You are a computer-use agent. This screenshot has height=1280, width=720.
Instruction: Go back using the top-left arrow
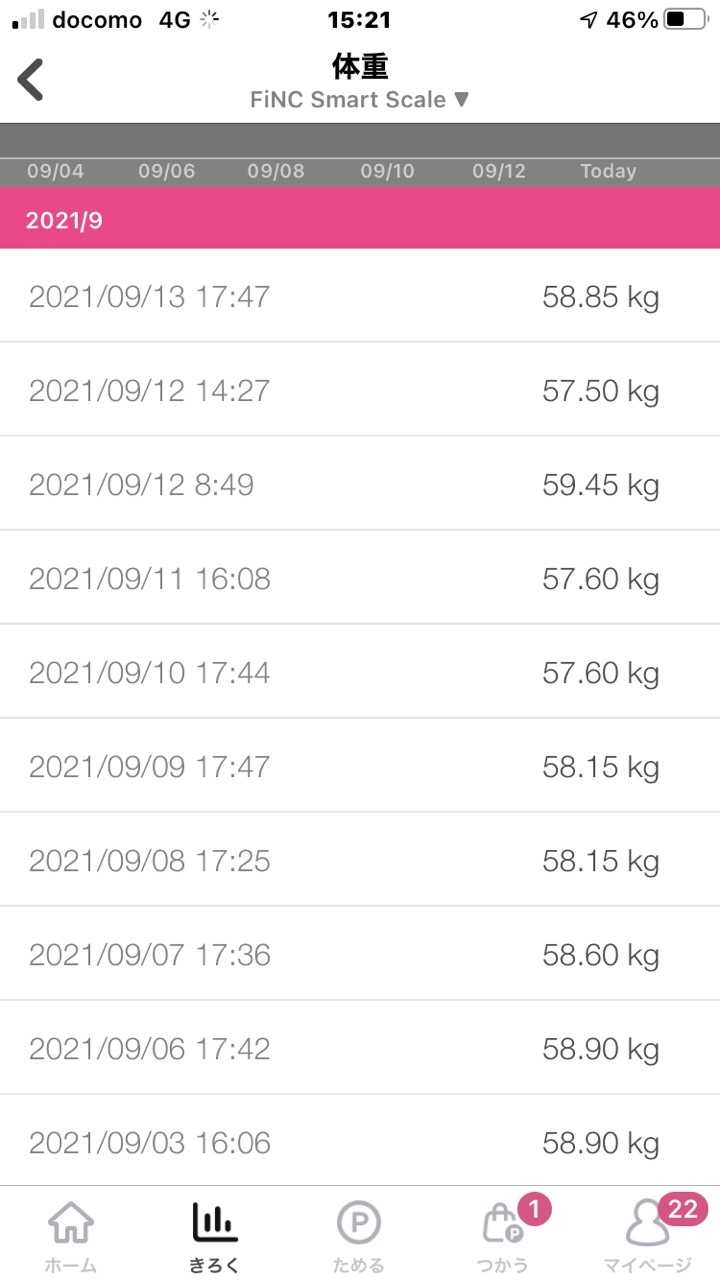tap(32, 80)
